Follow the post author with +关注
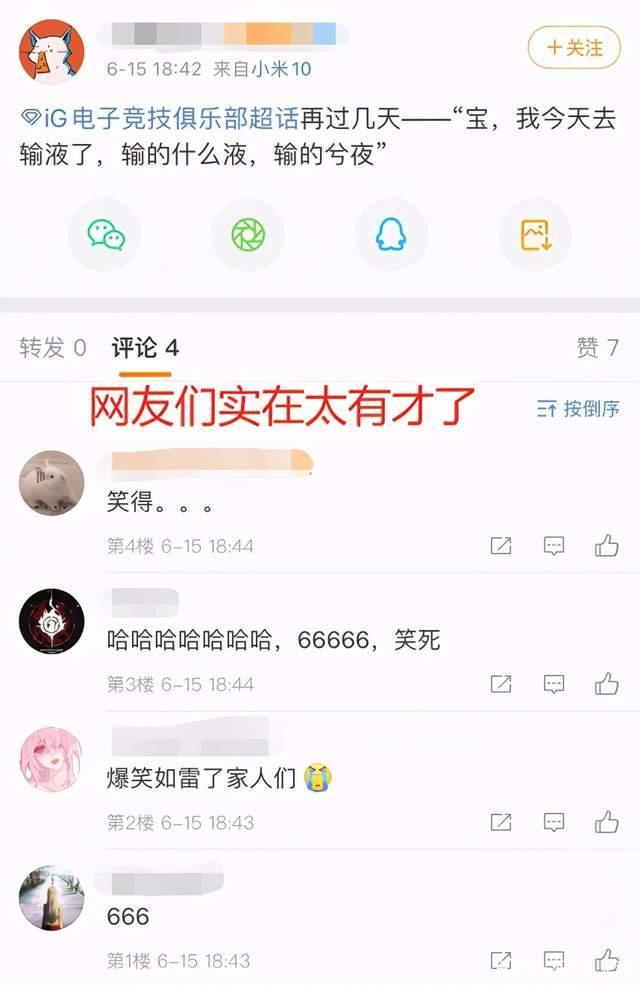 pyautogui.click(x=574, y=47)
